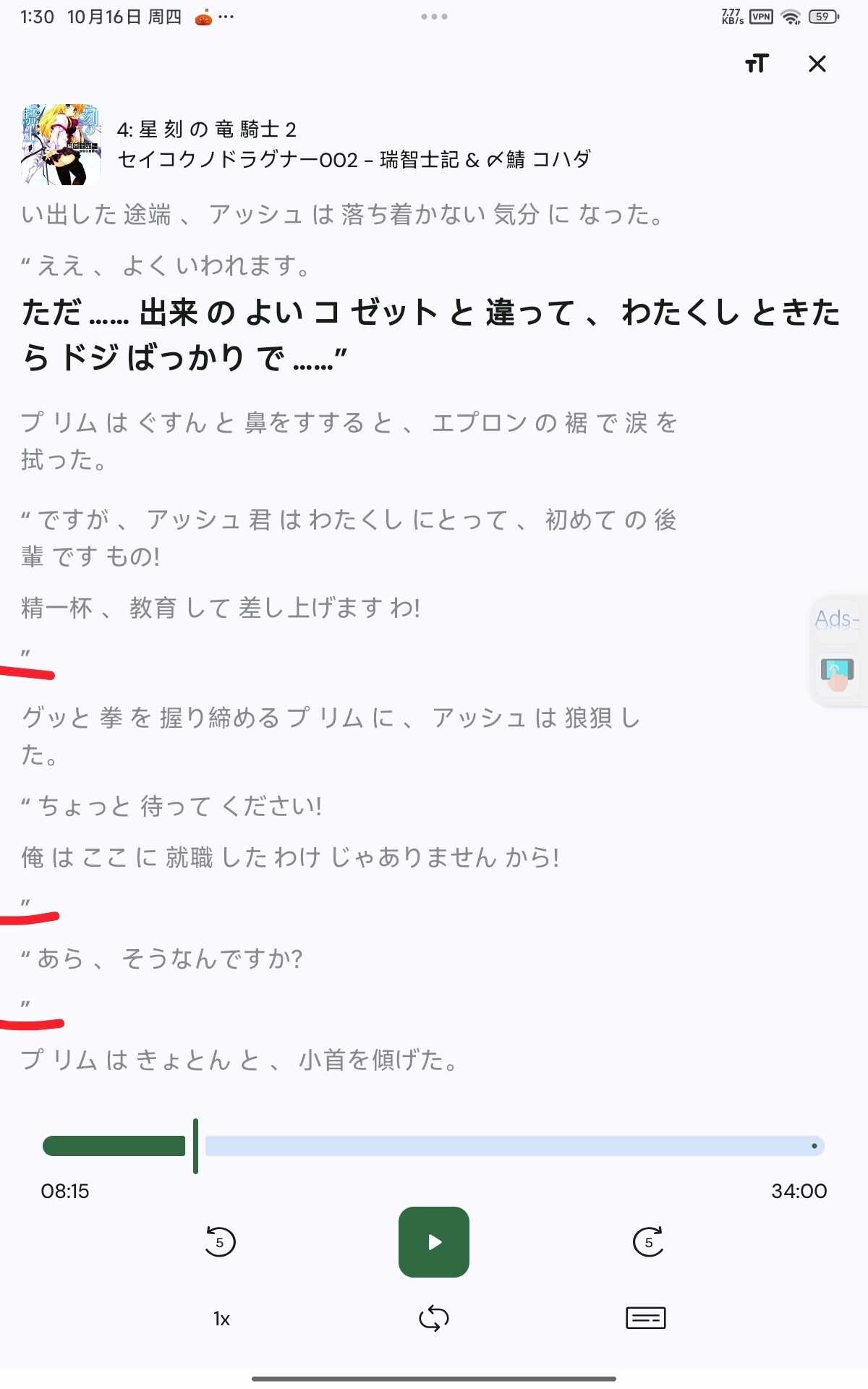868x1389 pixels.
Task: Toggle the repeat loop icon
Action: [433, 1319]
